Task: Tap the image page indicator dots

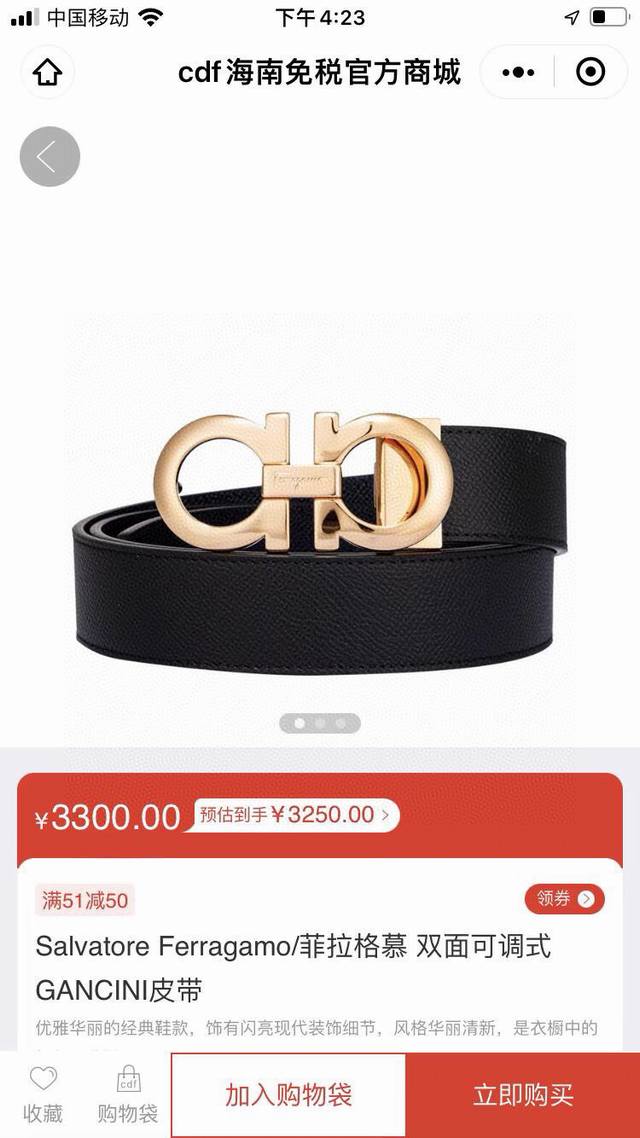Action: pos(320,723)
